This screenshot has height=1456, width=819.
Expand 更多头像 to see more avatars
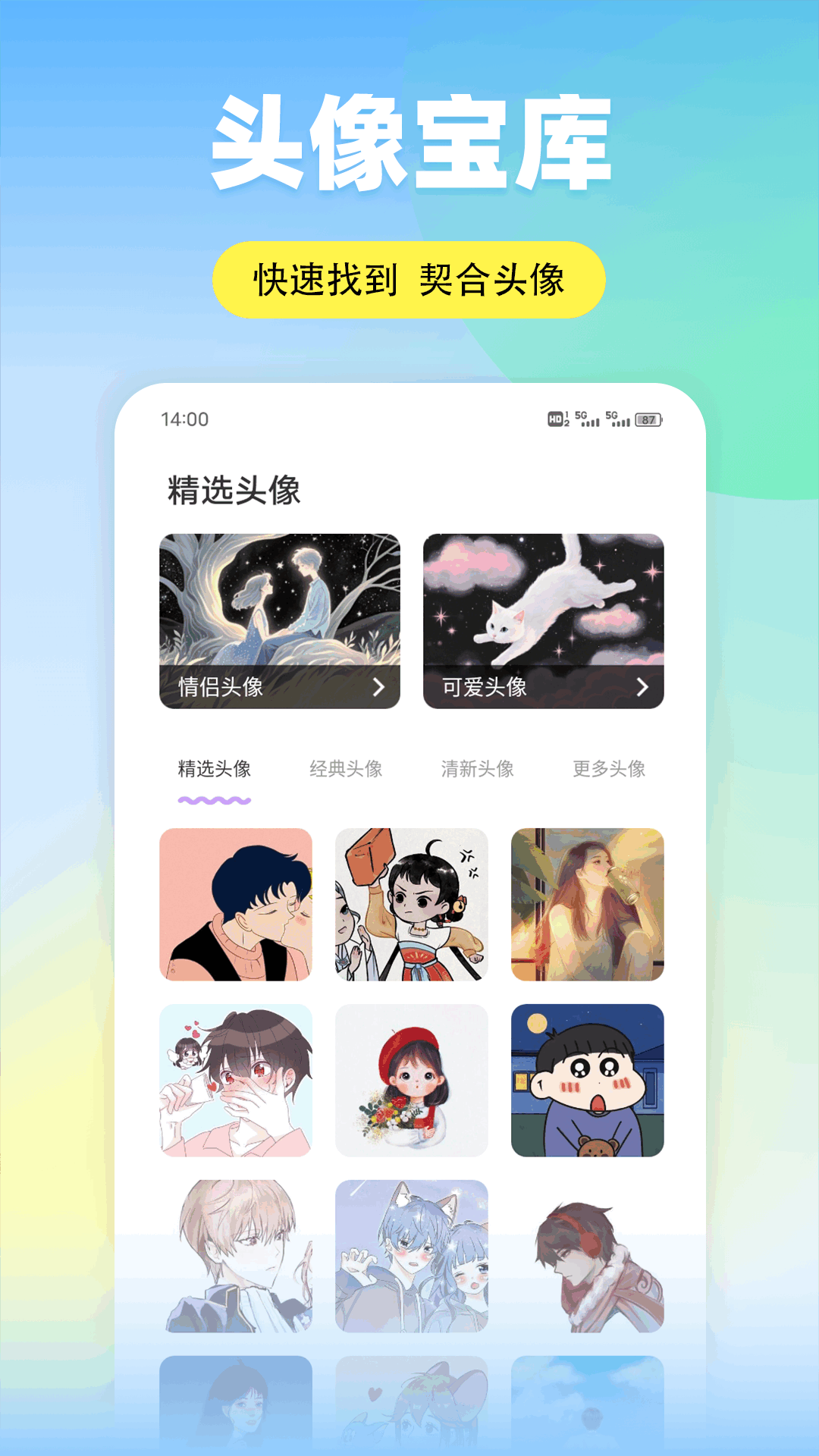(607, 769)
